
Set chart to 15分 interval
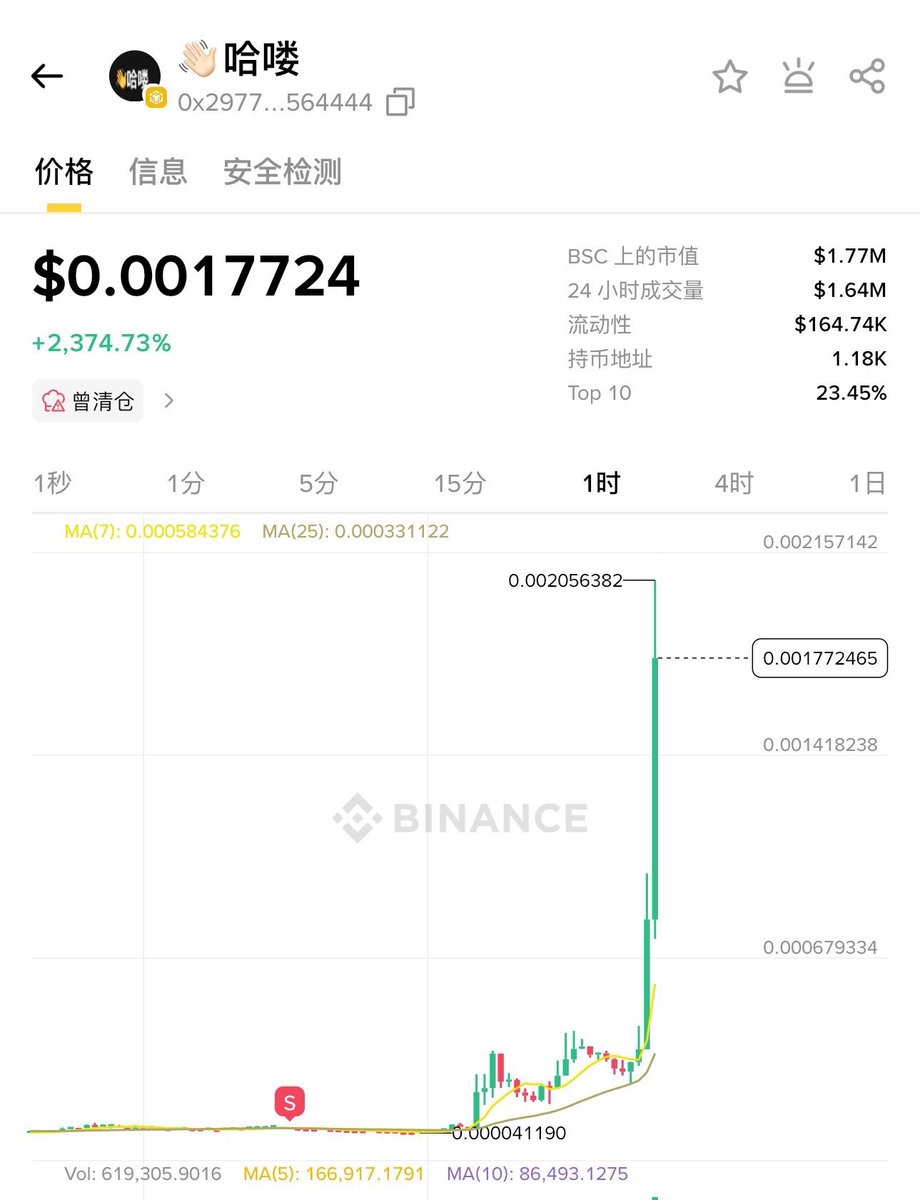pyautogui.click(x=459, y=484)
